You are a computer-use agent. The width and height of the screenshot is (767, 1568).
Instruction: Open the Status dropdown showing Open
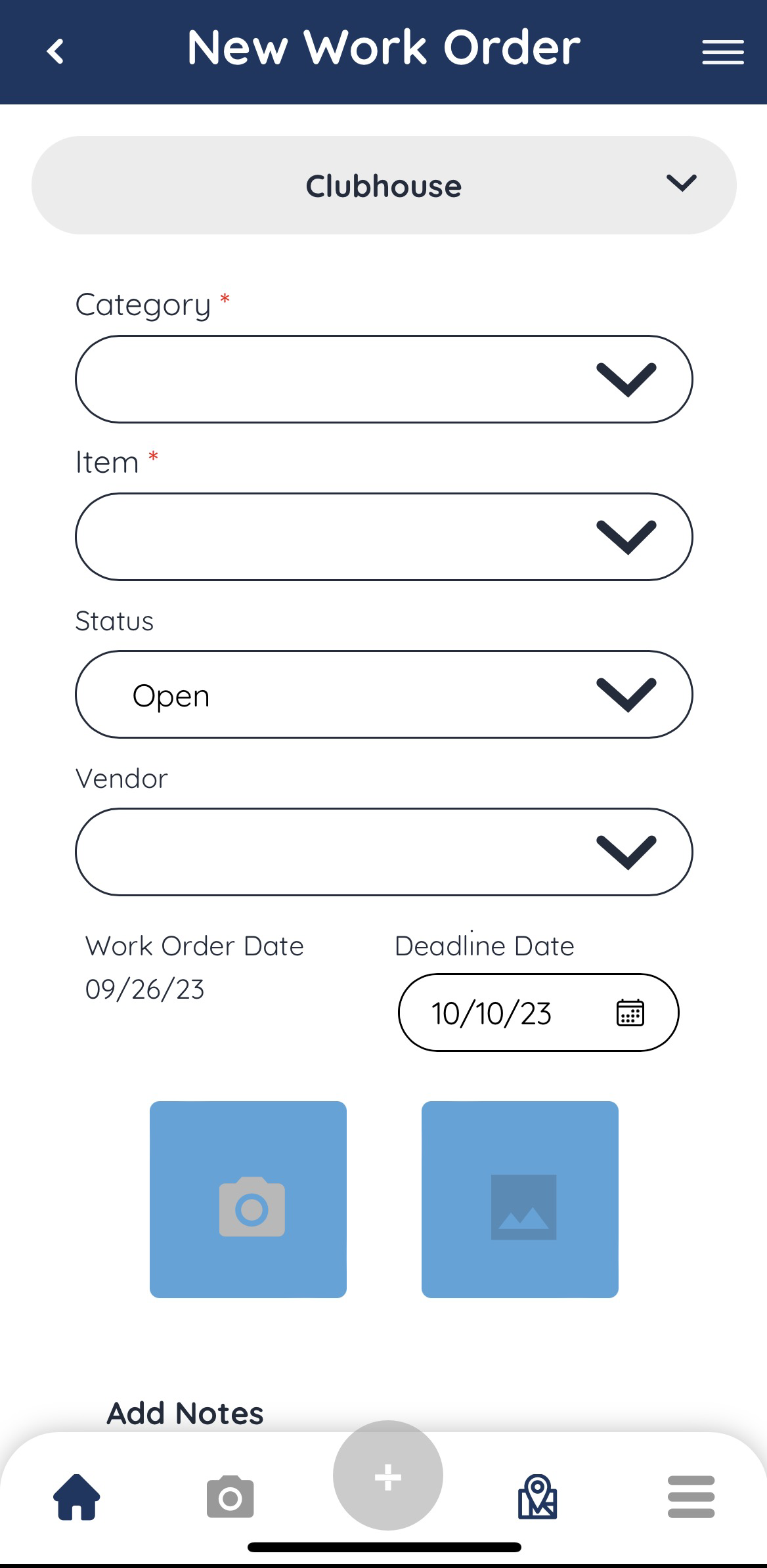pos(383,694)
